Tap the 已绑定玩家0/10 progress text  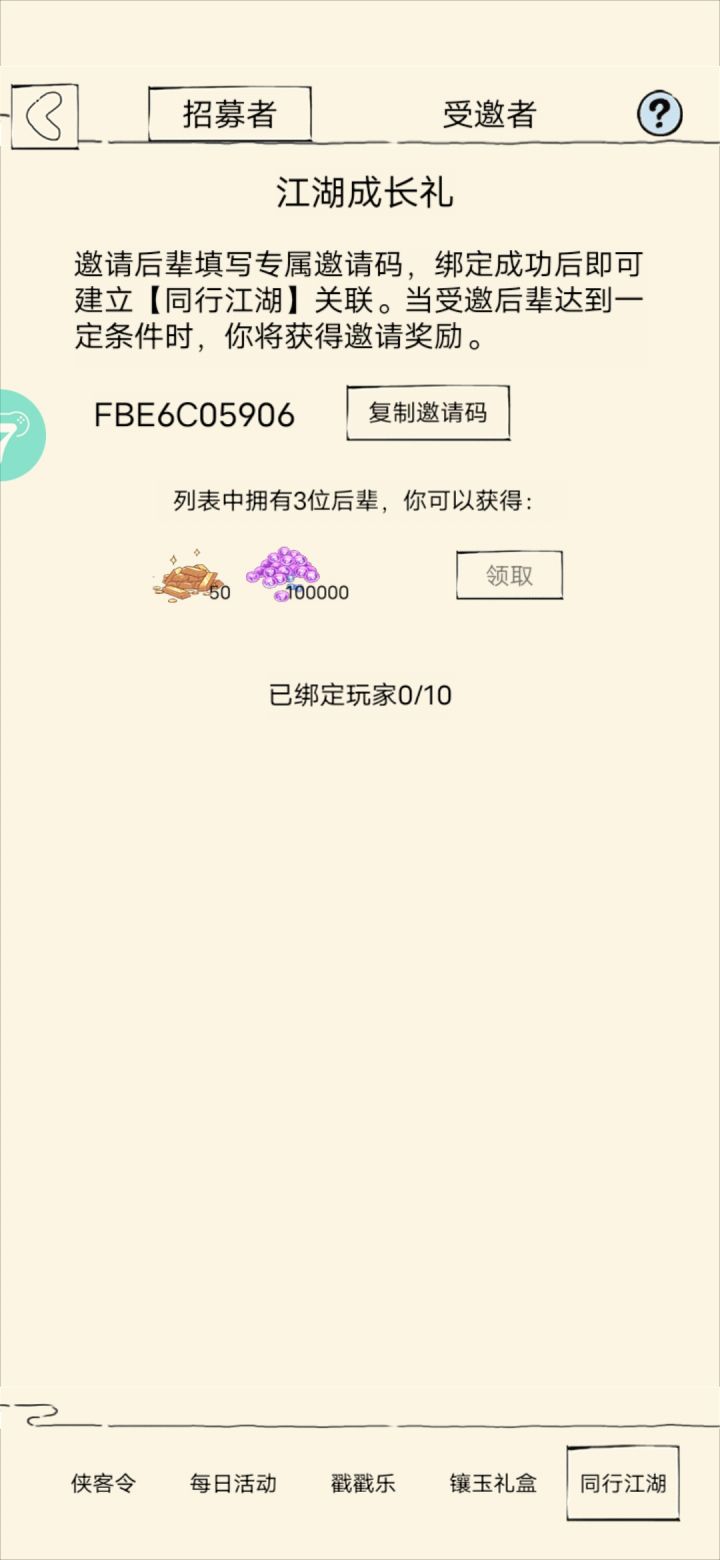pos(360,695)
